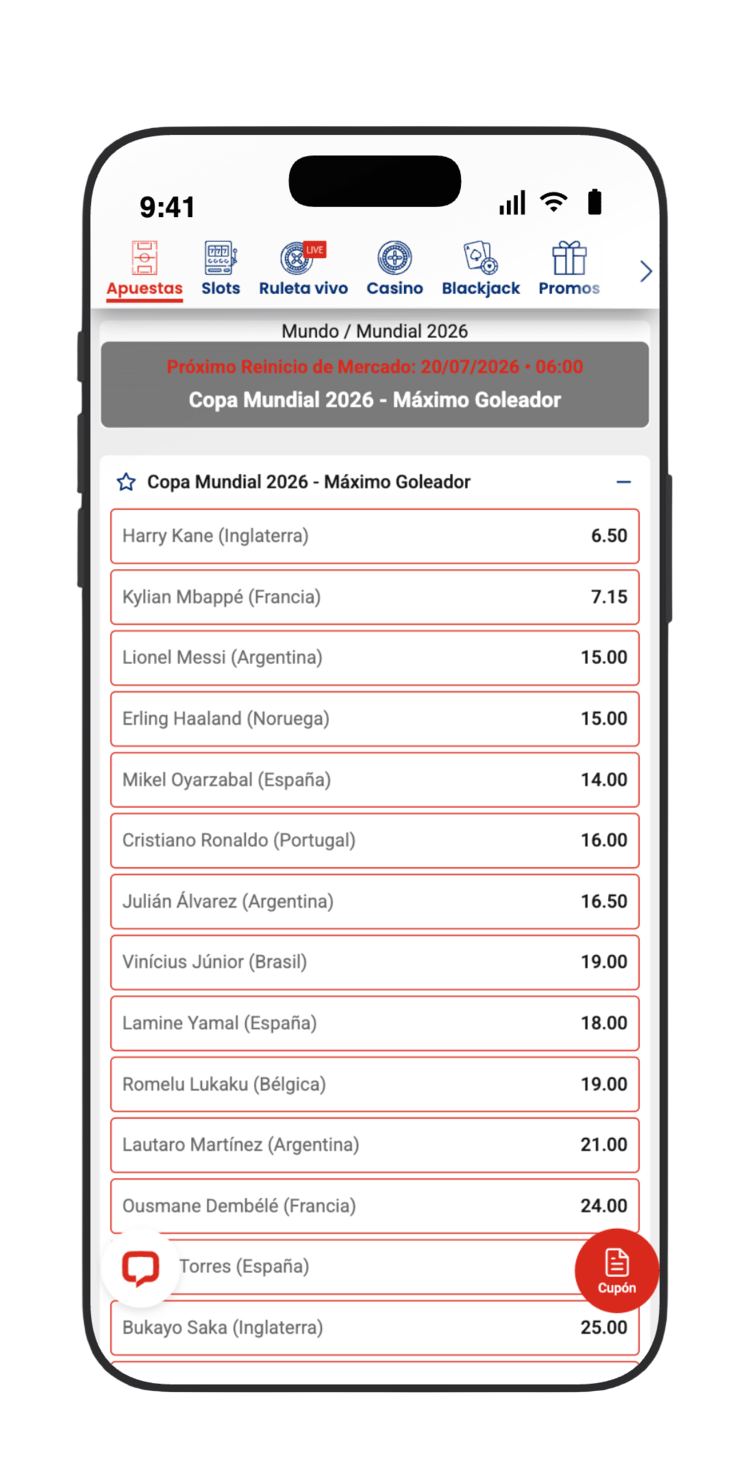Open the Promos tab
The image size is (750, 1481).
pyautogui.click(x=569, y=270)
